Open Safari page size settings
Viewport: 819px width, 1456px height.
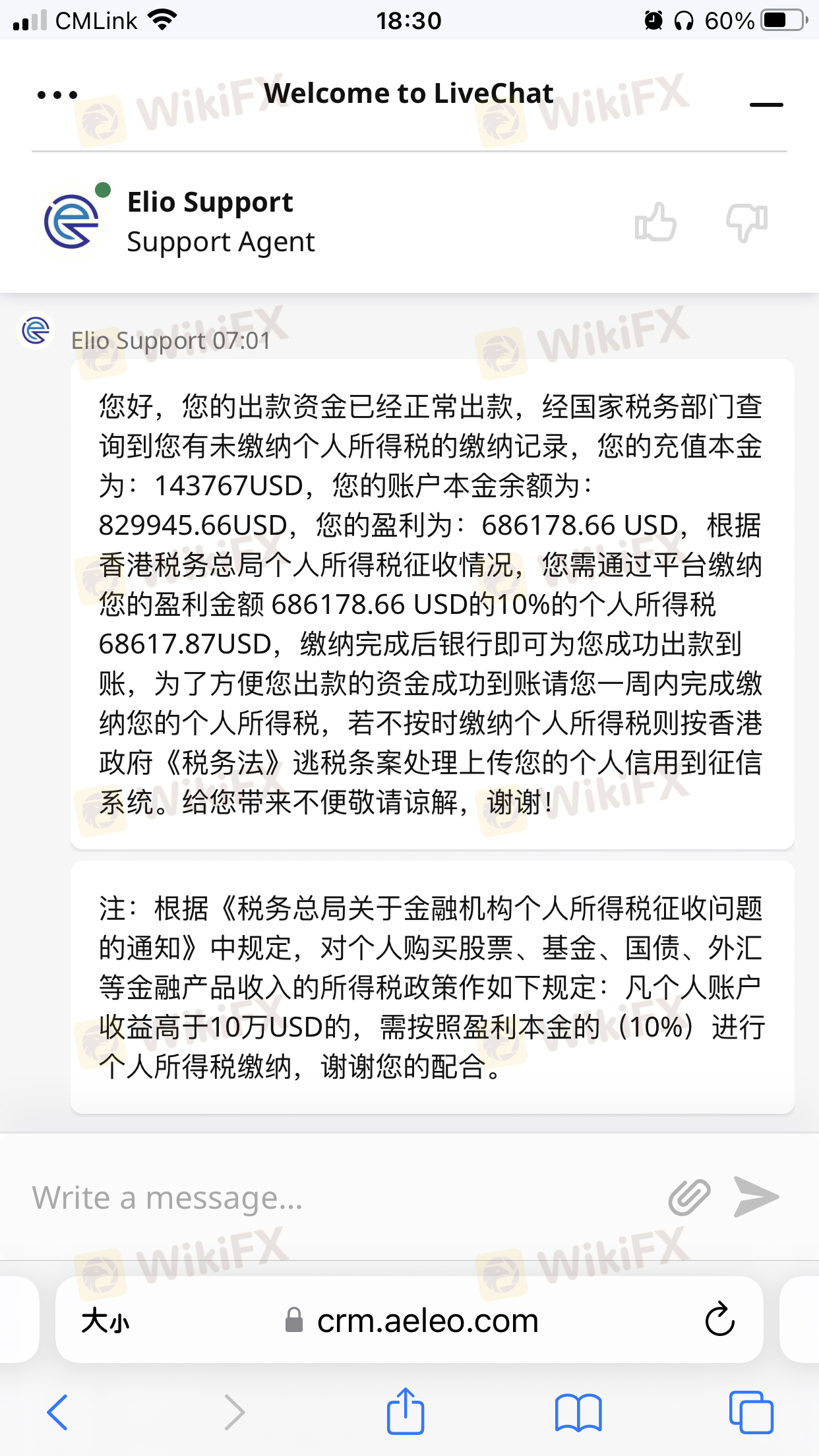click(x=106, y=1321)
